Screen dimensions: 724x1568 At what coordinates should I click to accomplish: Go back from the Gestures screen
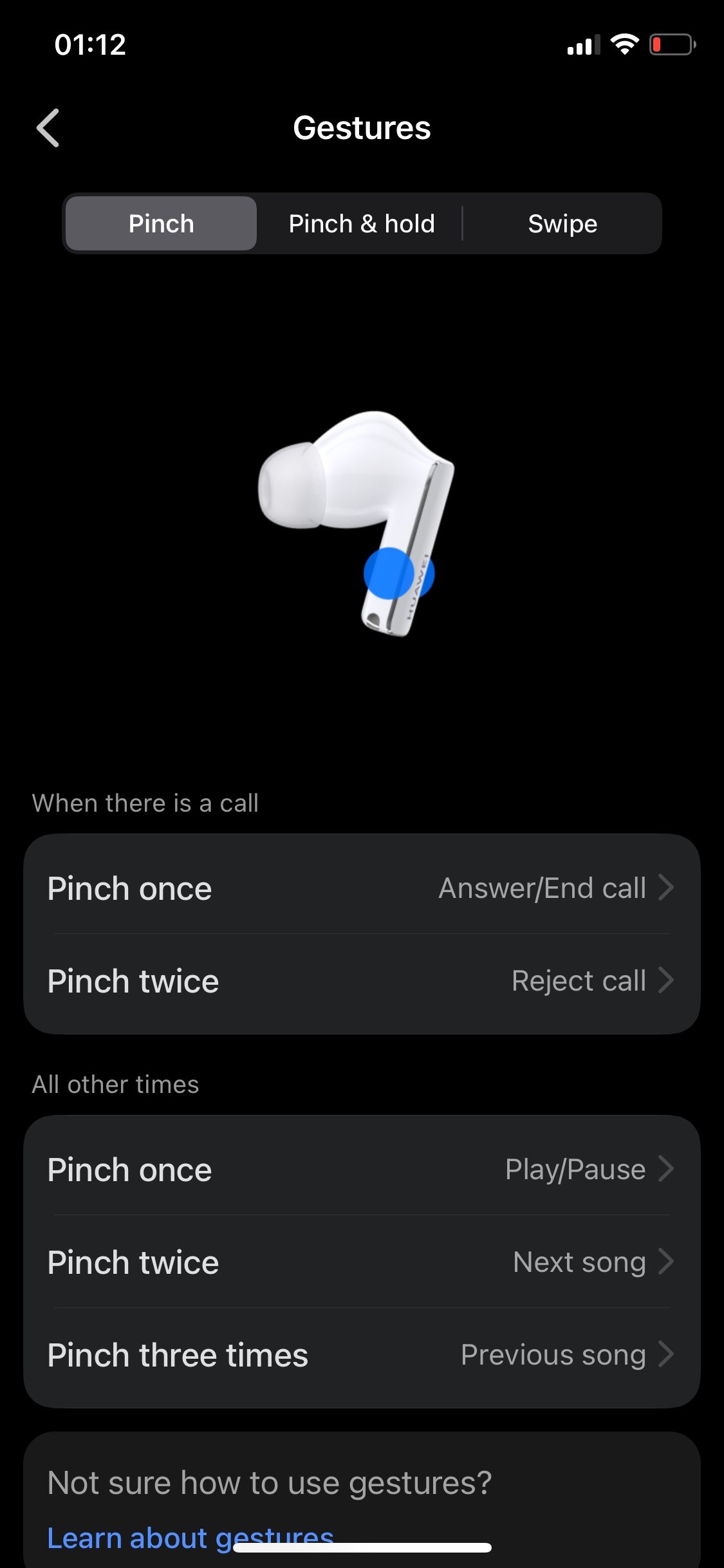(48, 127)
